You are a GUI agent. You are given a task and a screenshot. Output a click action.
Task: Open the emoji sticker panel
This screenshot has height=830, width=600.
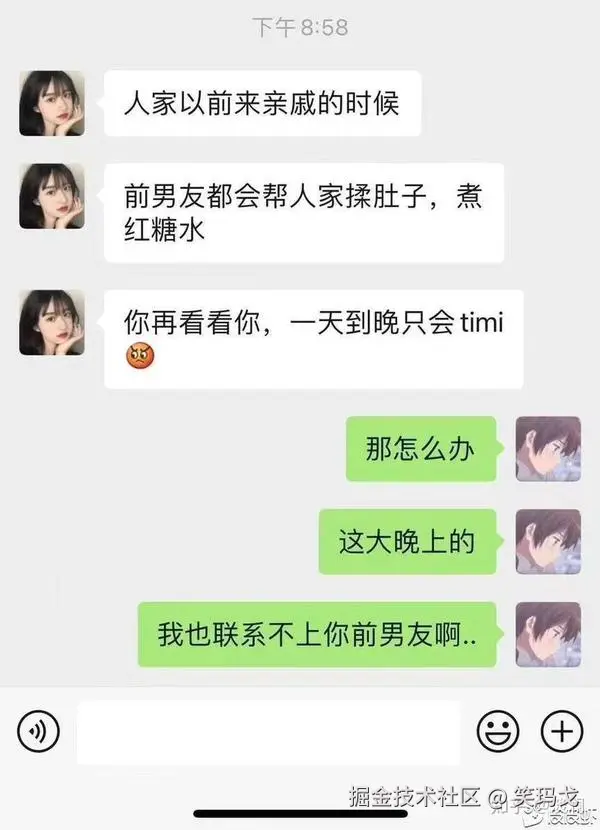click(x=498, y=732)
